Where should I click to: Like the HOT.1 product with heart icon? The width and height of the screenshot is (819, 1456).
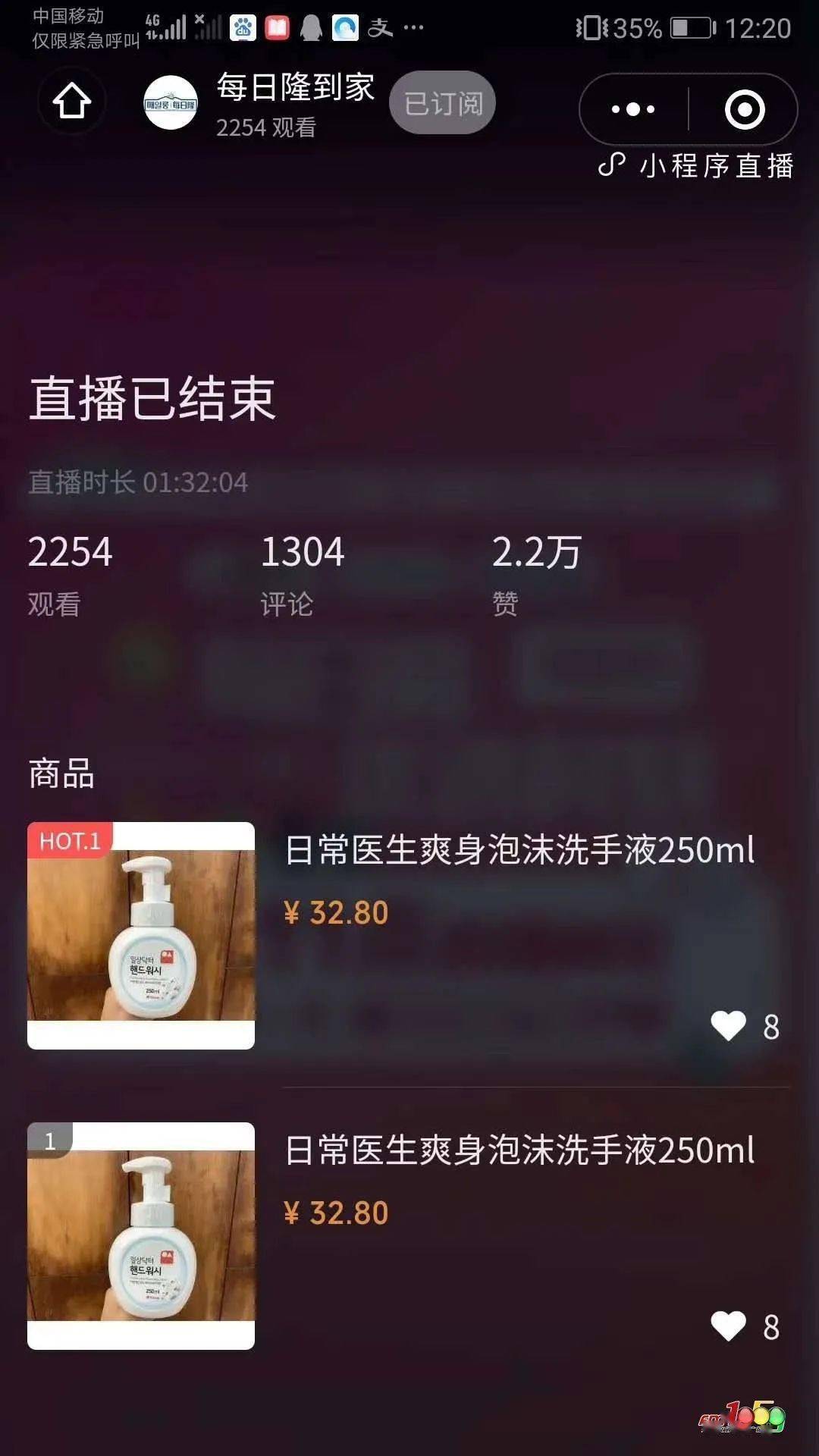[x=729, y=1026]
